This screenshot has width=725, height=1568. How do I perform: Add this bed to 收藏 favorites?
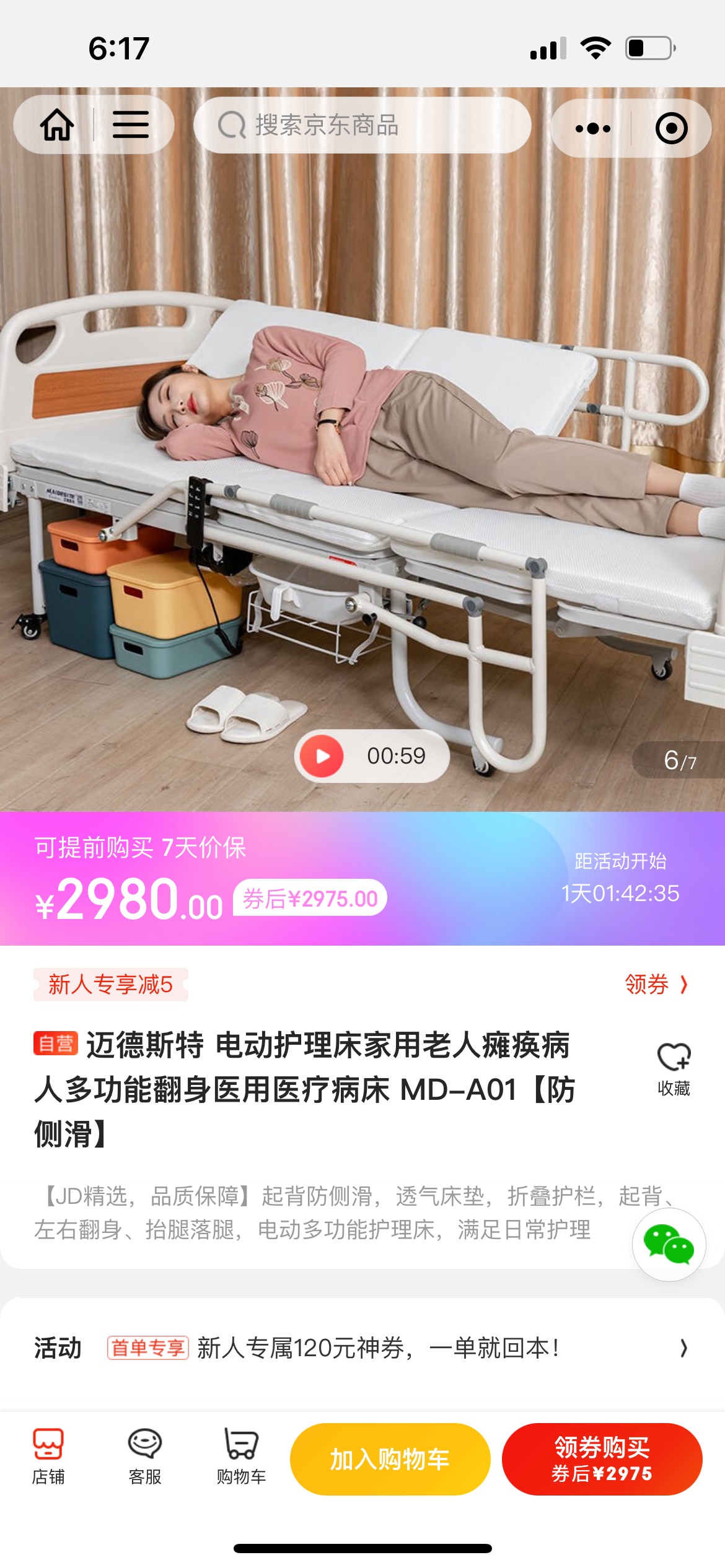[x=674, y=1068]
